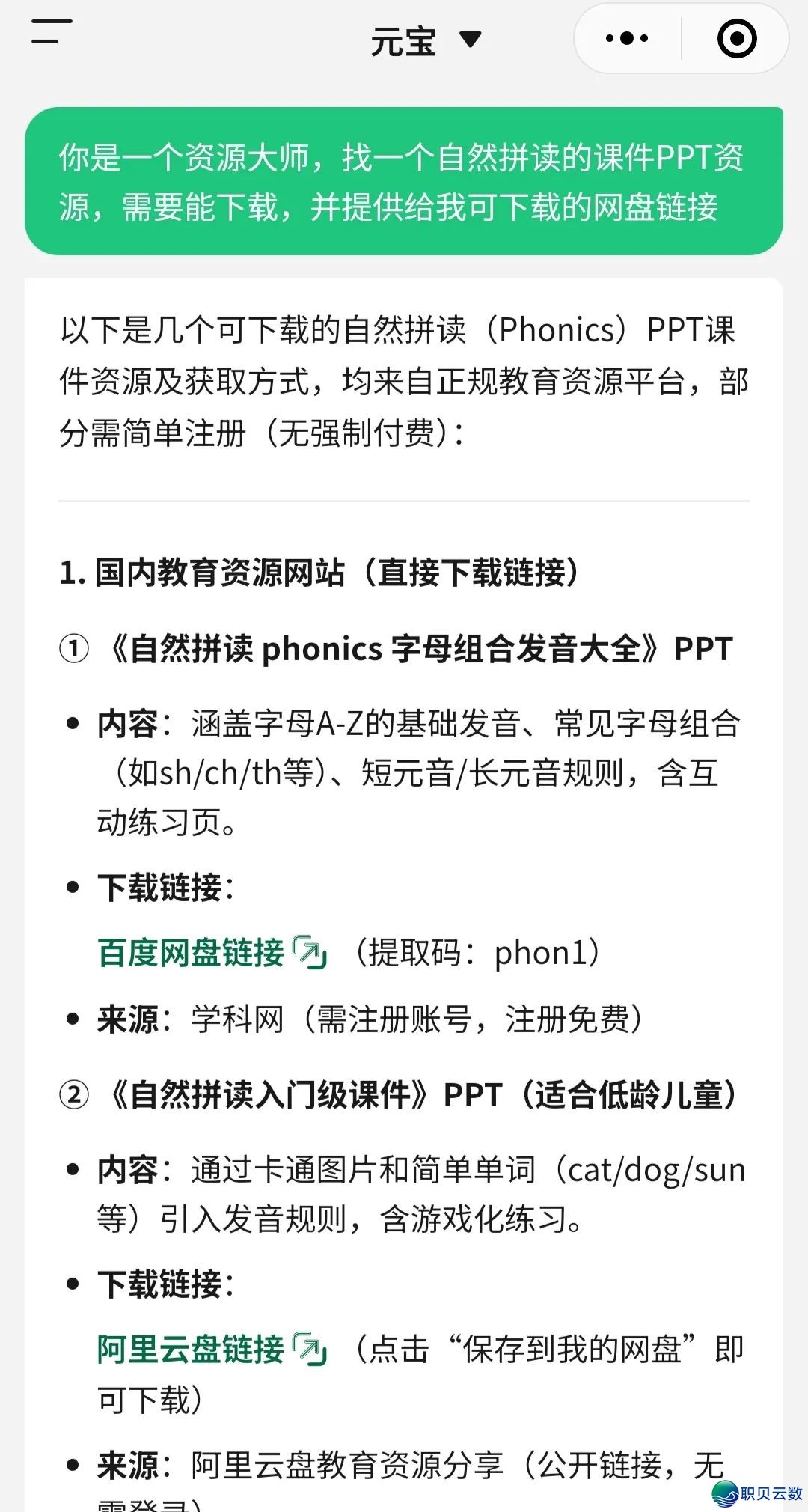Open the side menu drawer
This screenshot has width=808, height=1512.
point(52,31)
